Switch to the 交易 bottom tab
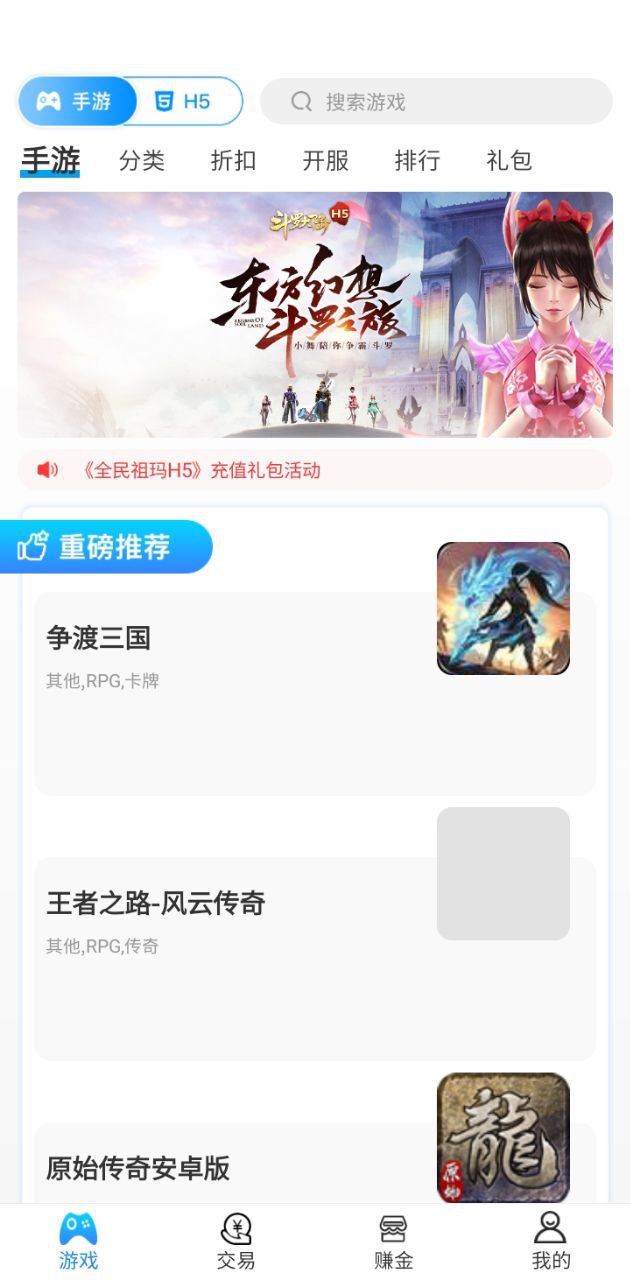The image size is (630, 1280). point(236,1241)
